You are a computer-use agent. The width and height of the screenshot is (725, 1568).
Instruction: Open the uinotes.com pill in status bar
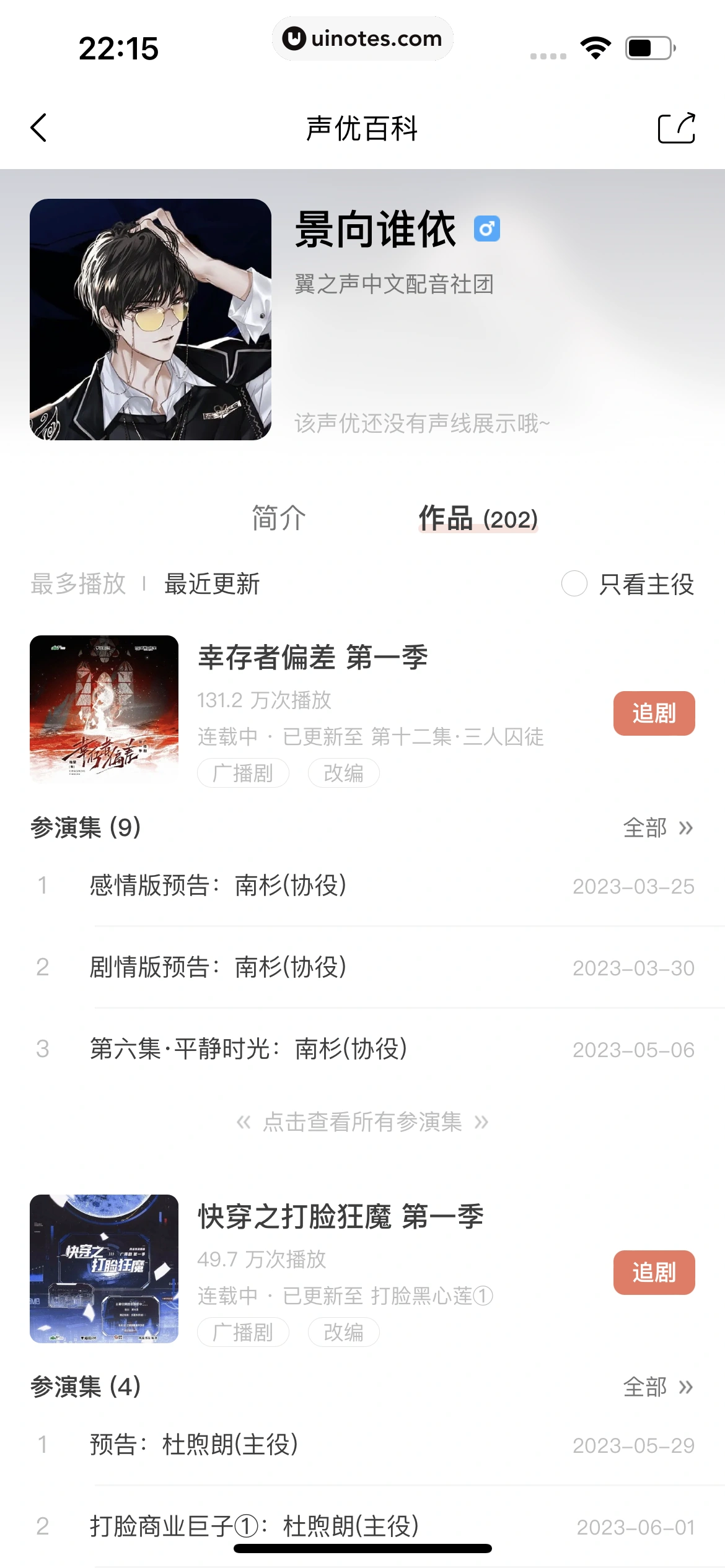pos(362,38)
